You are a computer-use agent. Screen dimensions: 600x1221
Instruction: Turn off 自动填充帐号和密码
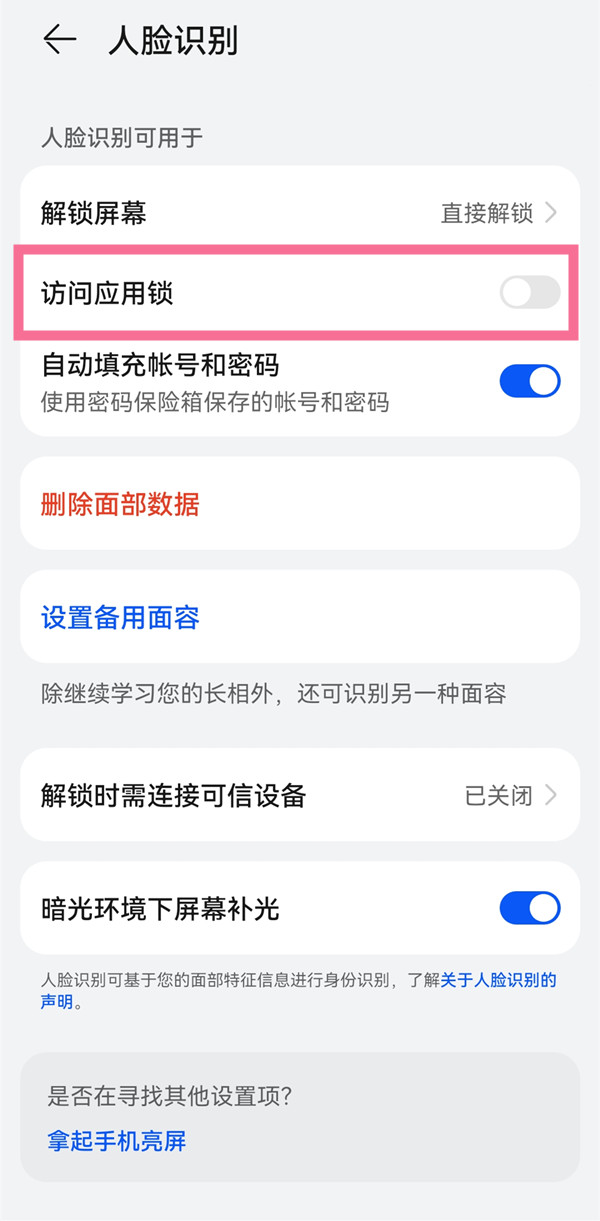[x=529, y=381]
